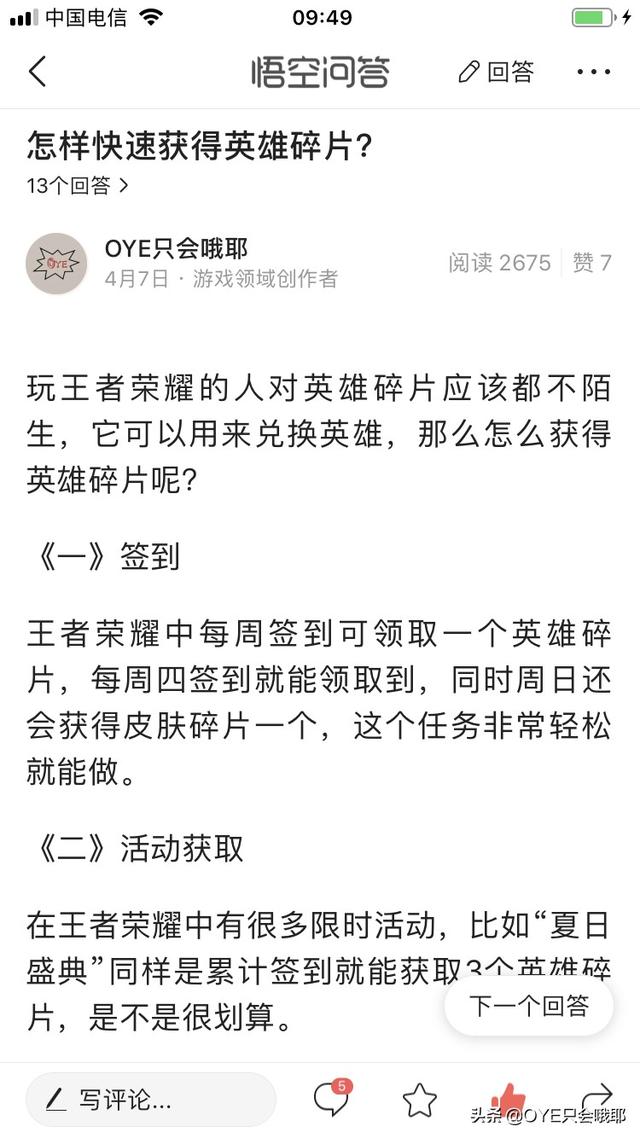Jump to 下一个回答
The width and height of the screenshot is (640, 1138).
click(x=529, y=1005)
